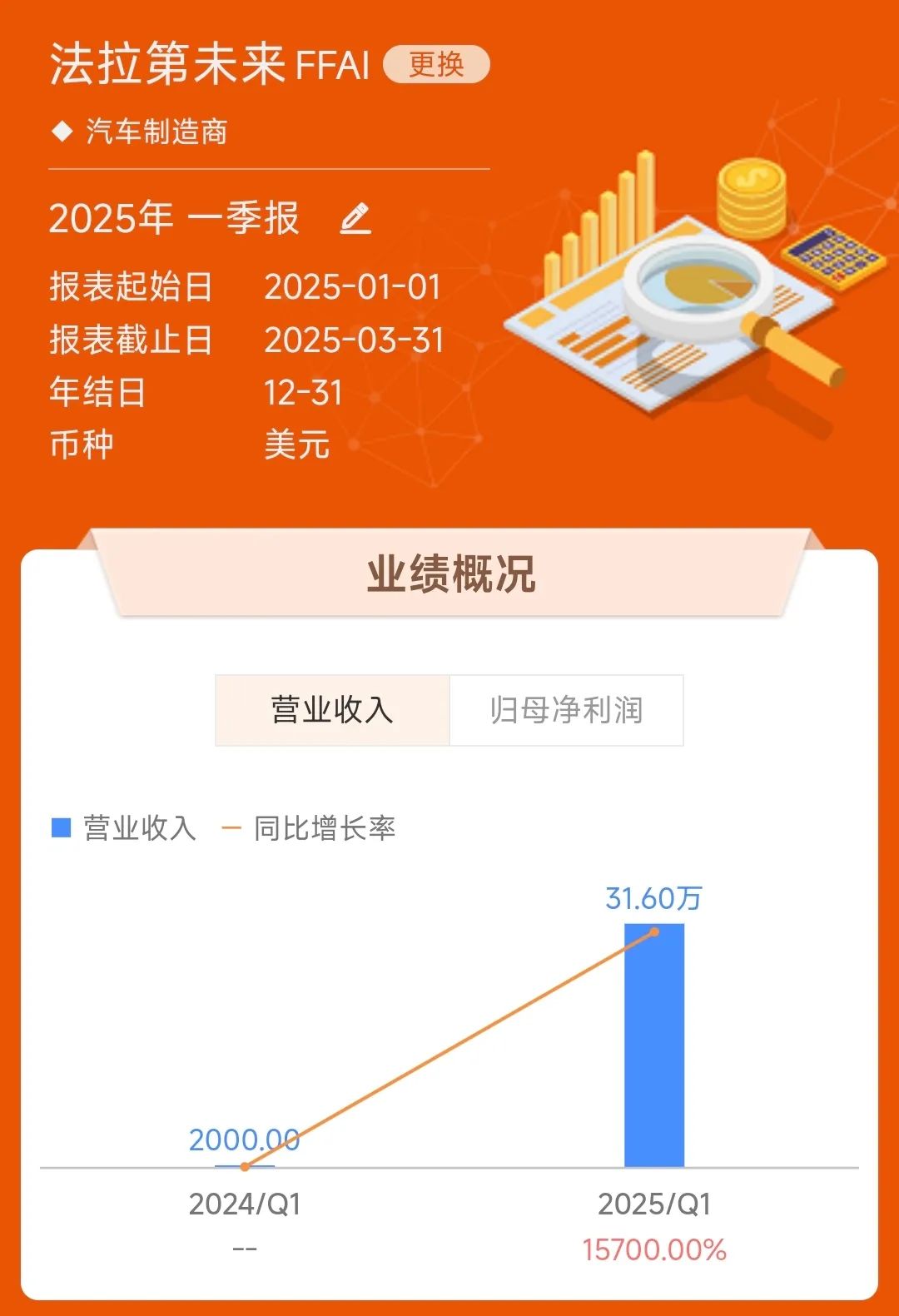Toggle the 营业收入 legend series
The height and width of the screenshot is (1316, 899).
click(x=125, y=828)
